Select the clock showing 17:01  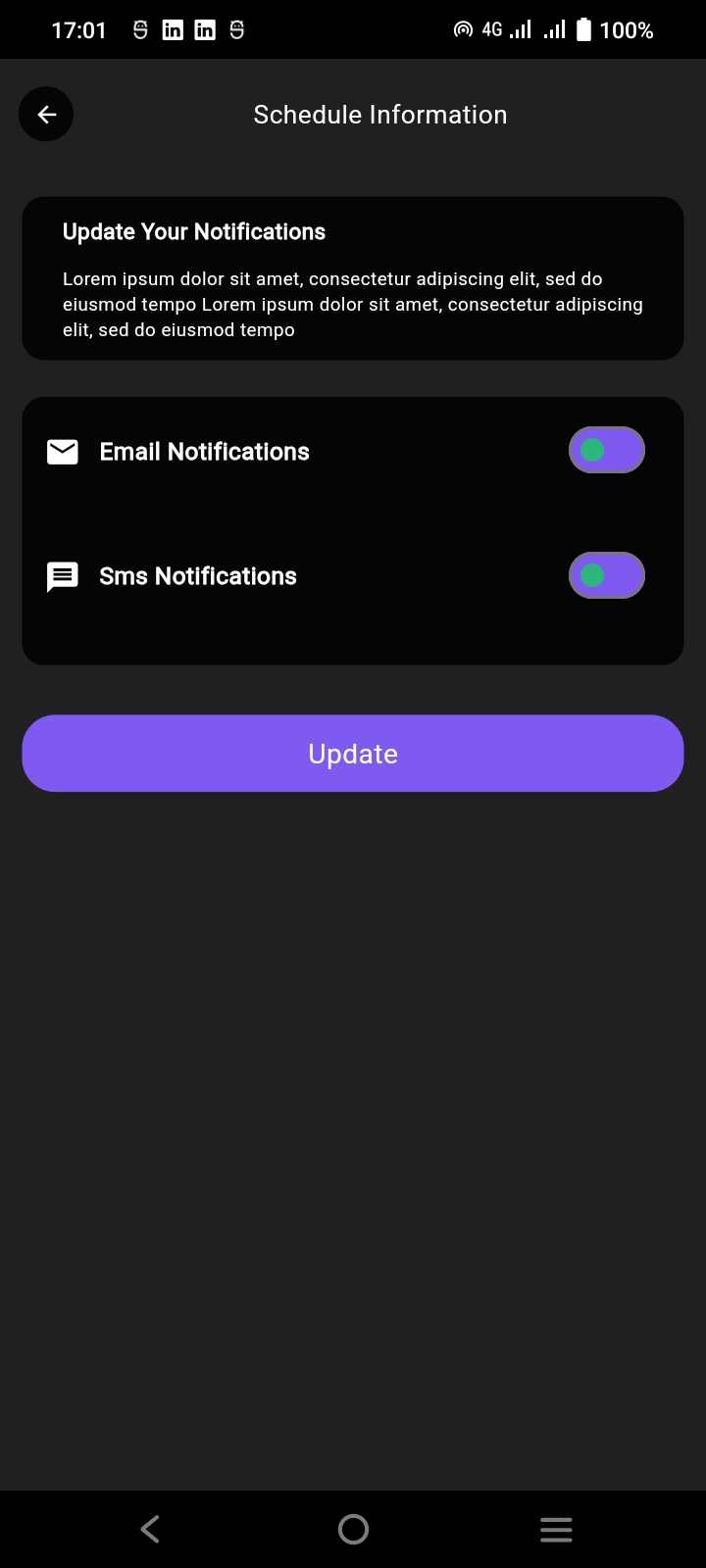tap(78, 29)
